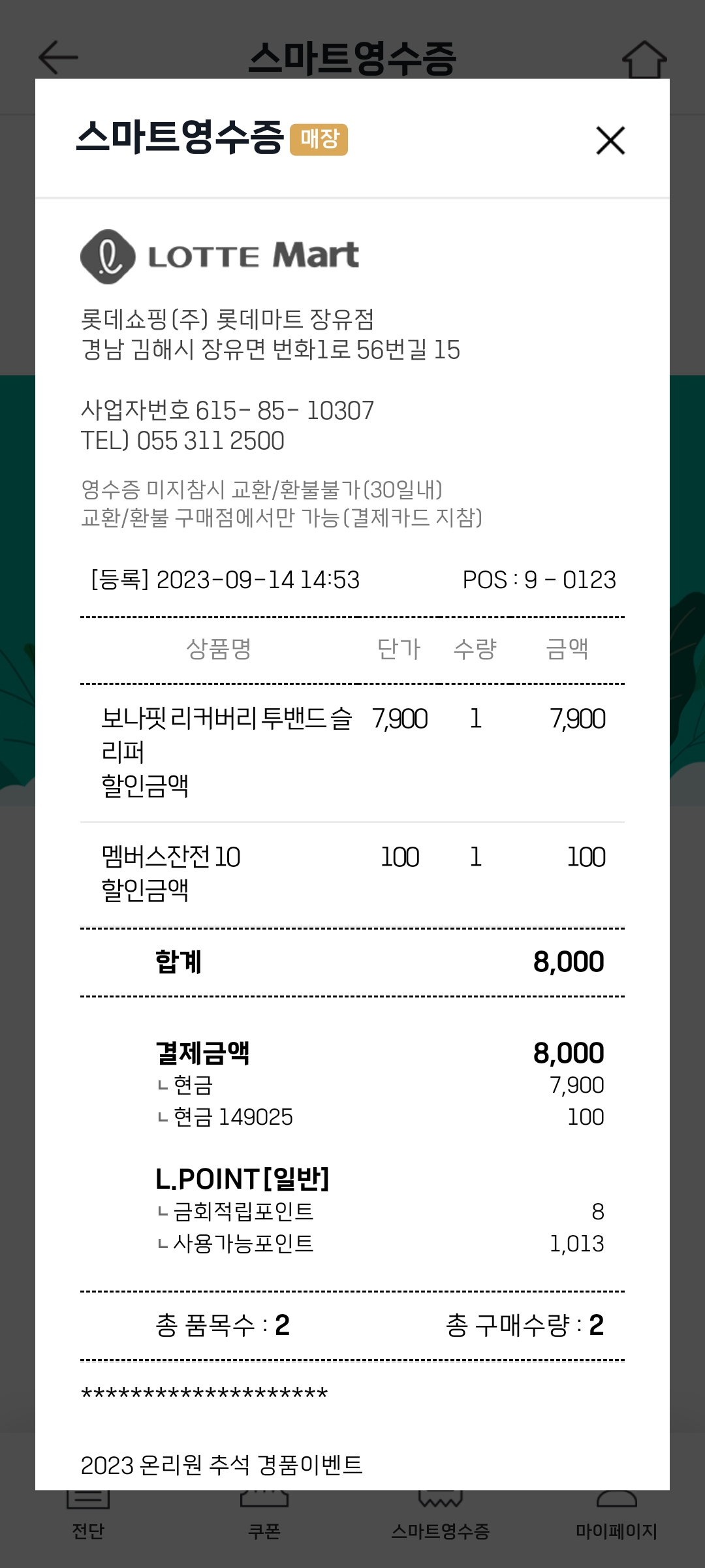Open the 쿠폰 tab
The image size is (705, 1568).
point(264,1521)
